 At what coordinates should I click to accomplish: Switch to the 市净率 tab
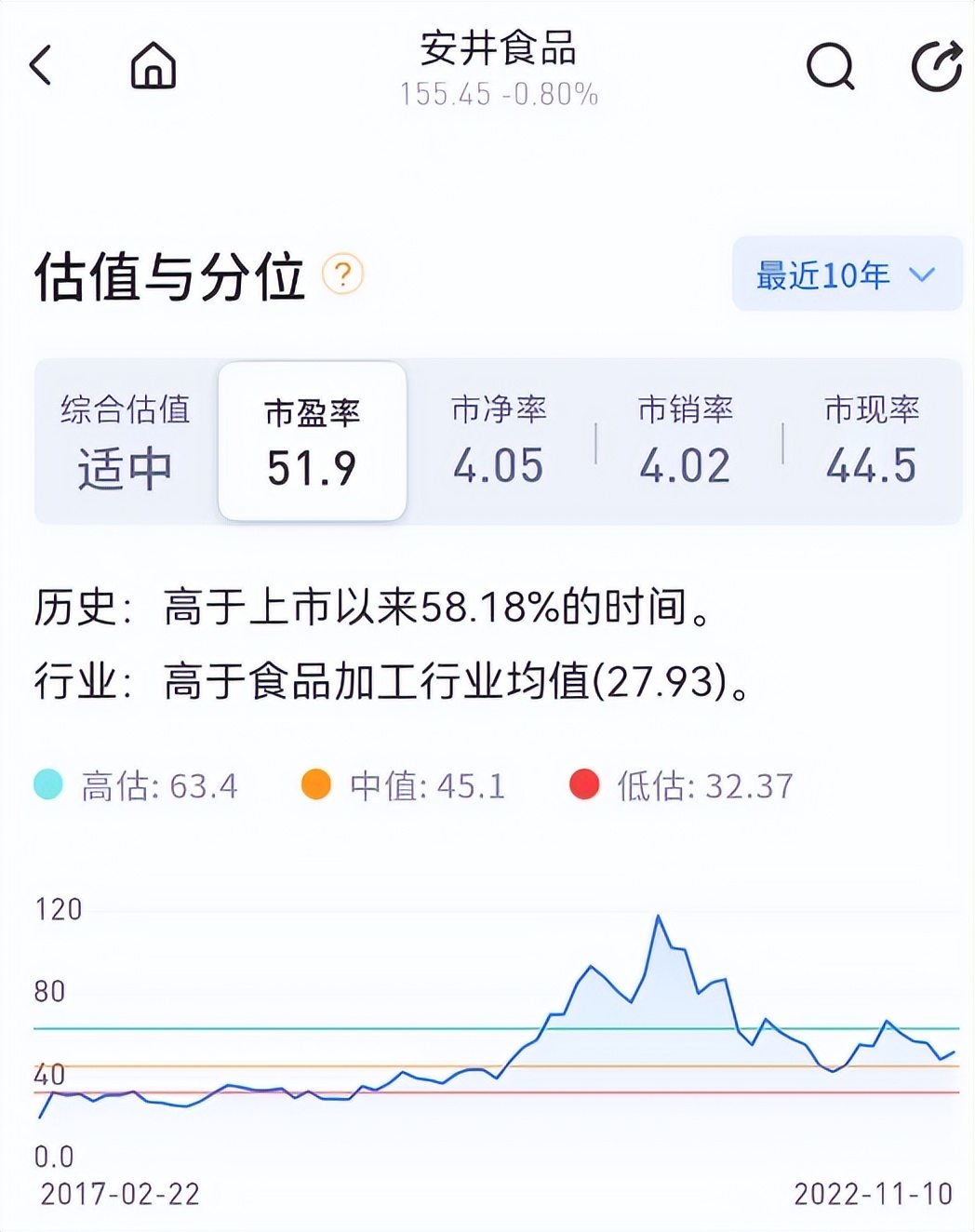[501, 437]
